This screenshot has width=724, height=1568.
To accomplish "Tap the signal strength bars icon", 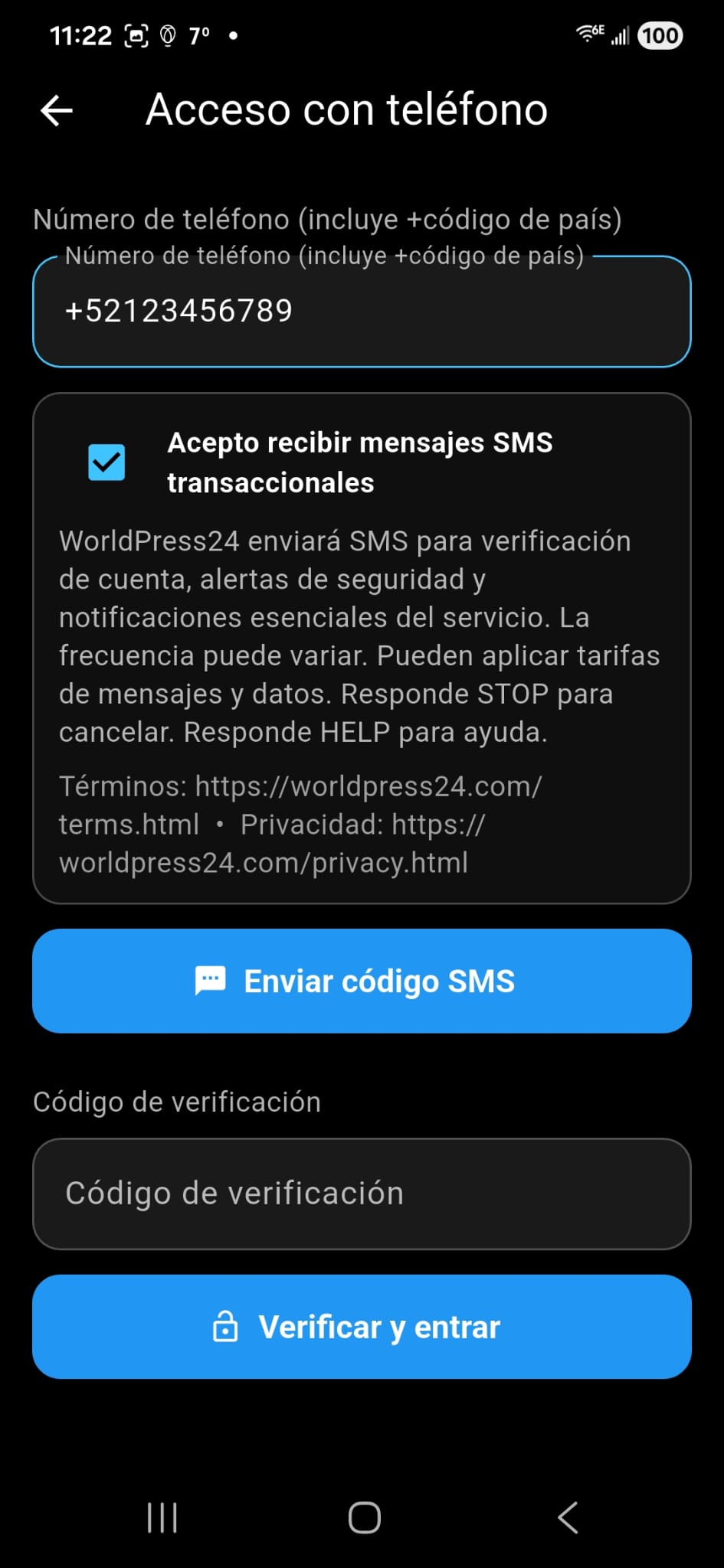I will coord(619,34).
